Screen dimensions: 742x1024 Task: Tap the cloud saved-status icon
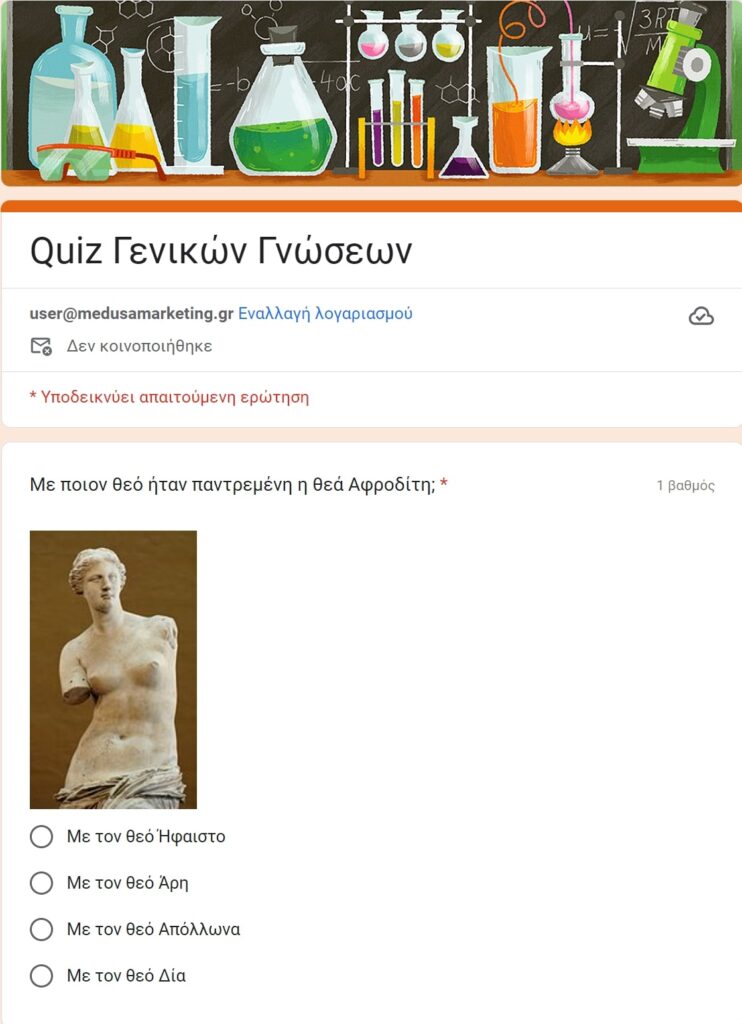pyautogui.click(x=701, y=316)
